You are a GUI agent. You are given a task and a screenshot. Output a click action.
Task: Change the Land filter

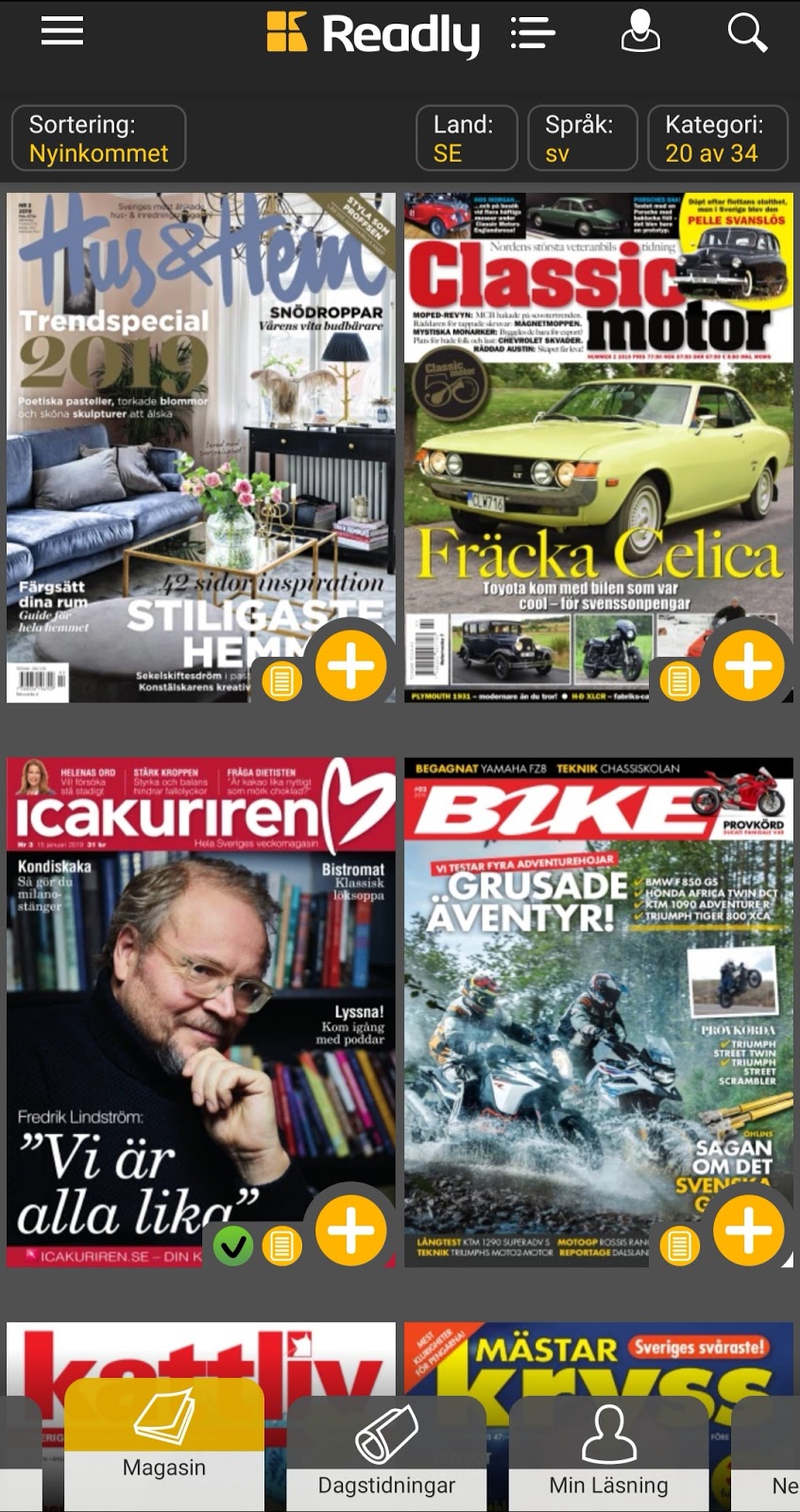[466, 138]
